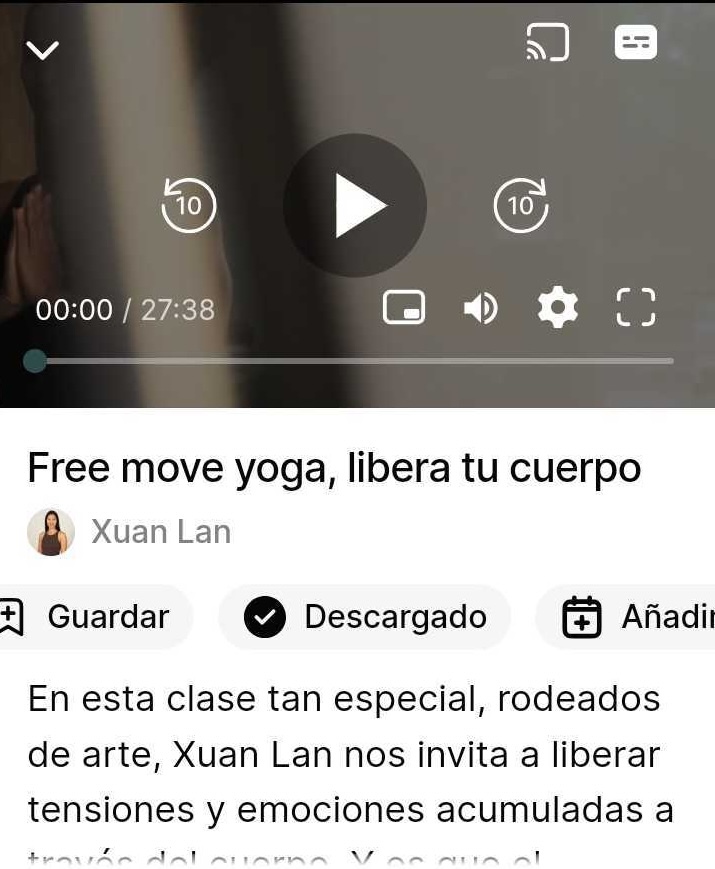715x869 pixels.
Task: Skip forward 10 seconds
Action: 521,206
